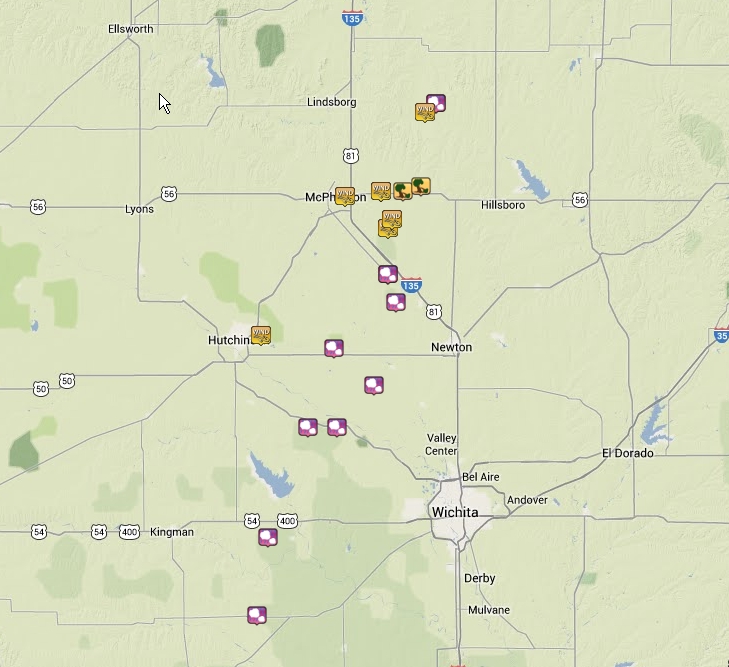Screen dimensions: 729x667
Task: Select the purple hail marker east of Lindsborg
Action: [436, 103]
